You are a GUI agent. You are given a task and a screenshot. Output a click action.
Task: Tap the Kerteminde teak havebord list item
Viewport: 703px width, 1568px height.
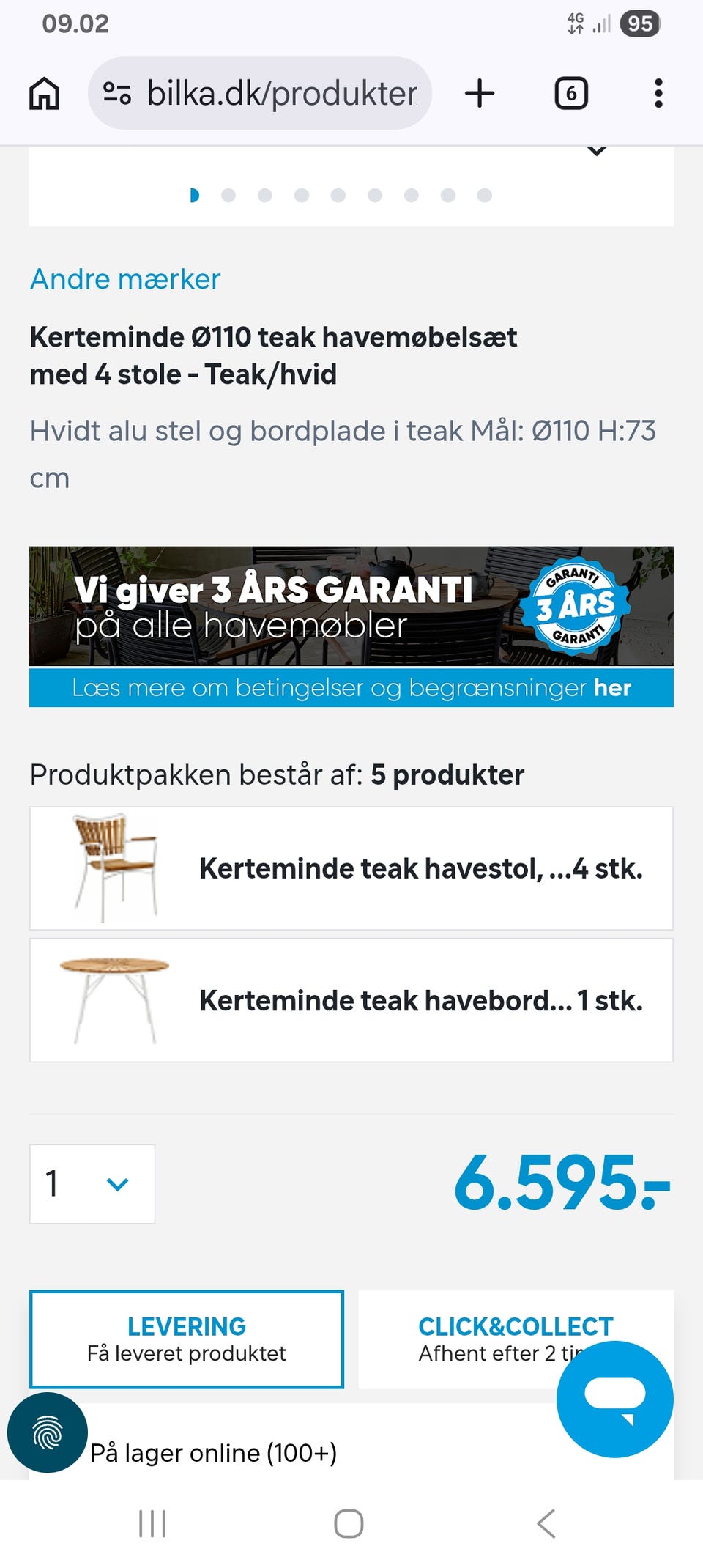[350, 999]
